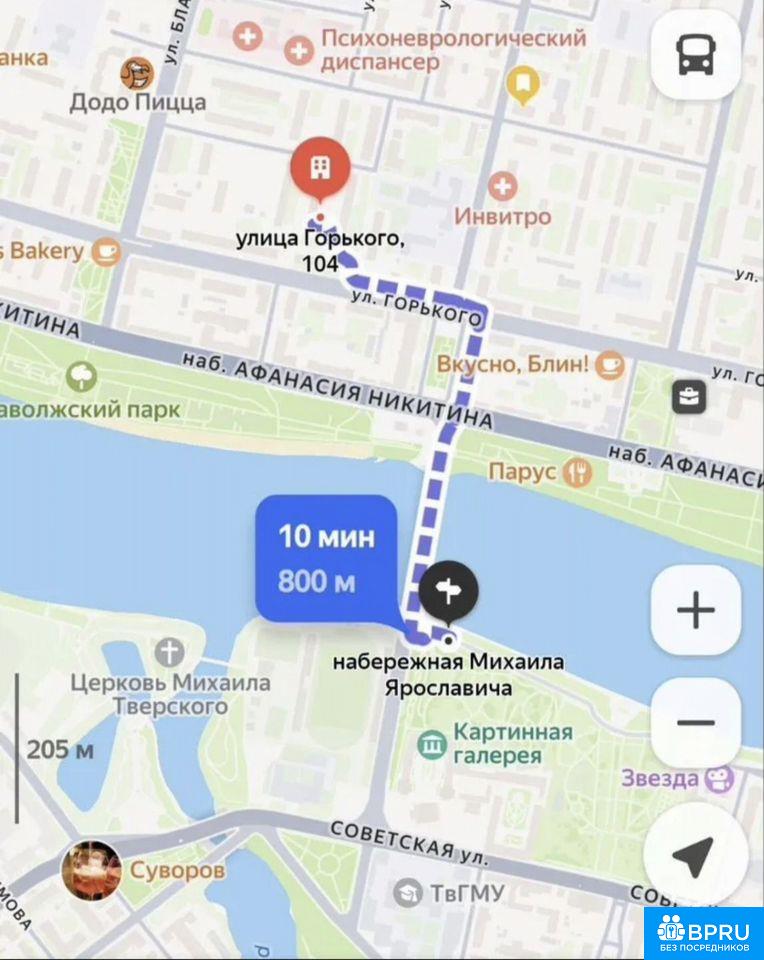
Task: Select the ТвГМУ university marker
Action: pos(408,893)
